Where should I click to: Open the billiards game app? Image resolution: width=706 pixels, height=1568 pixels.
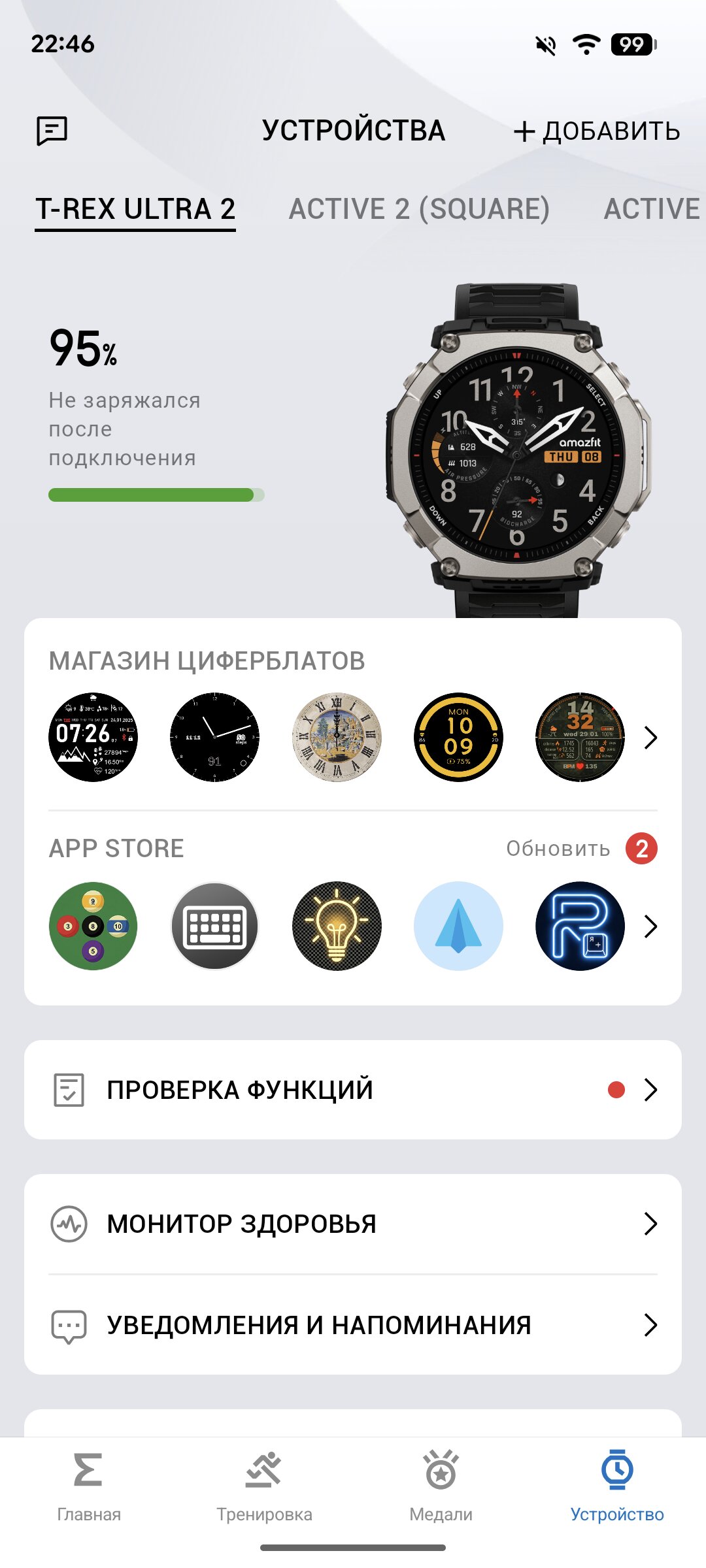(x=93, y=926)
